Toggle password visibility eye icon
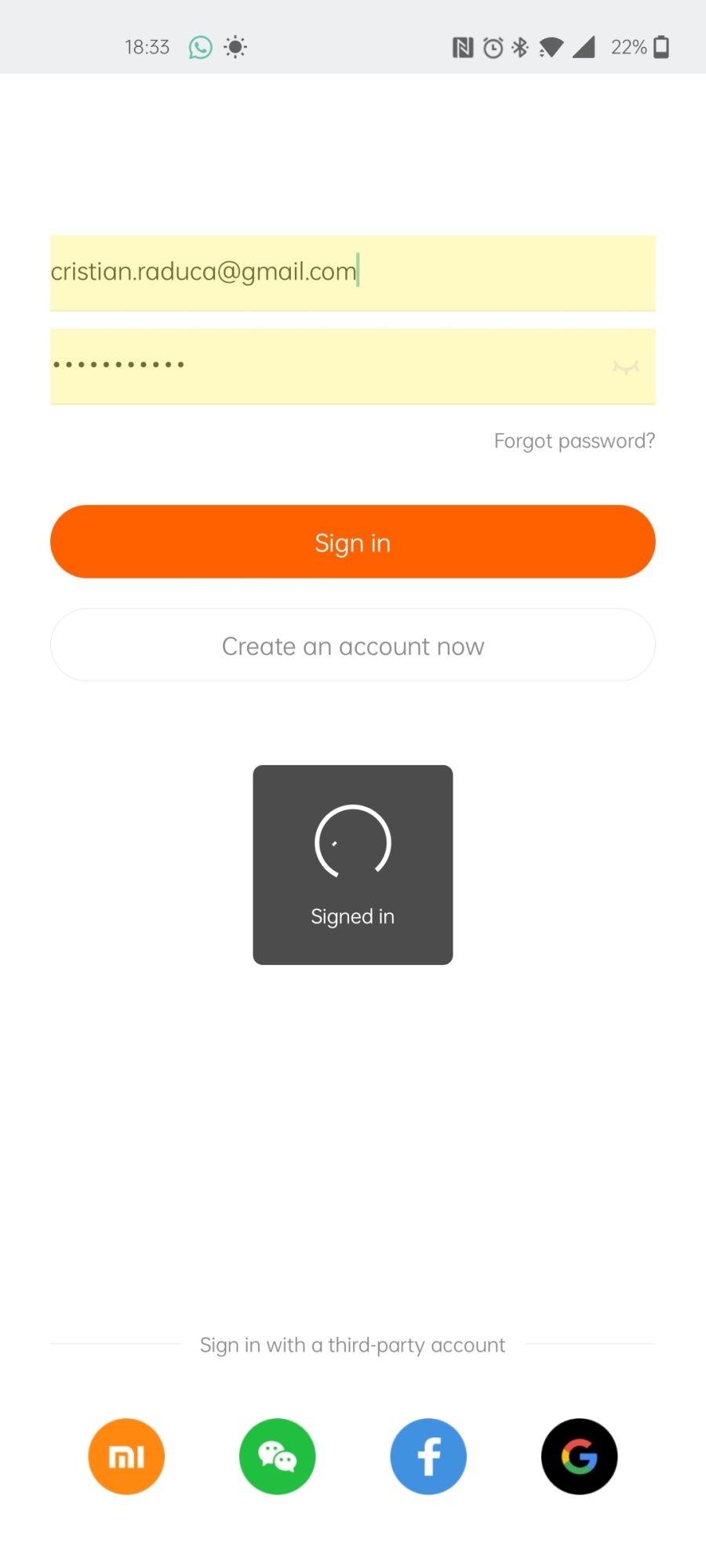706x1568 pixels. (x=625, y=366)
